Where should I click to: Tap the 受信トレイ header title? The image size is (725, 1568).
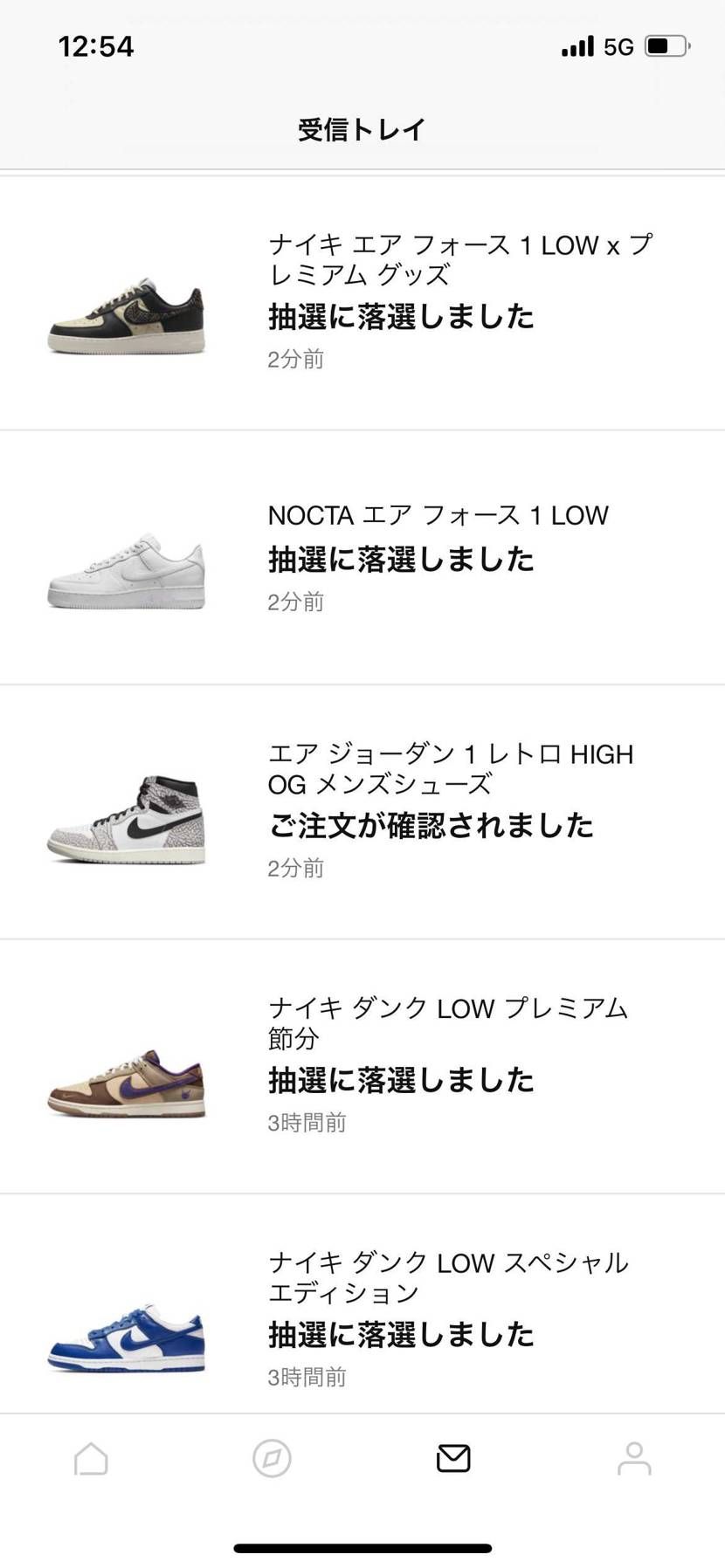point(362,128)
